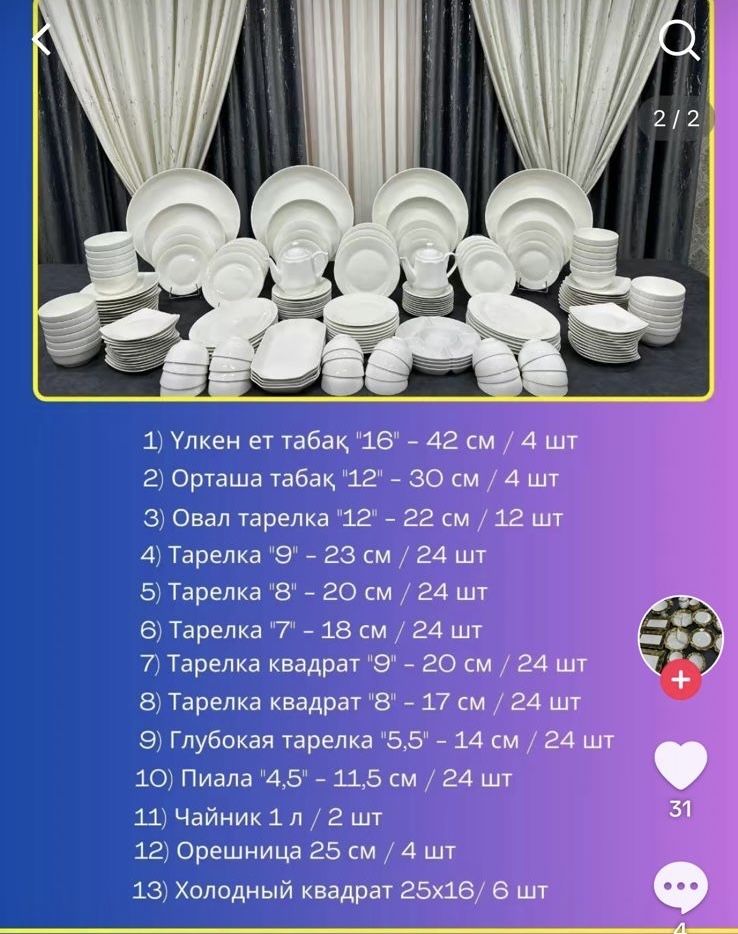The width and height of the screenshot is (738, 934).
Task: Like this post with the heart icon
Action: 680,766
